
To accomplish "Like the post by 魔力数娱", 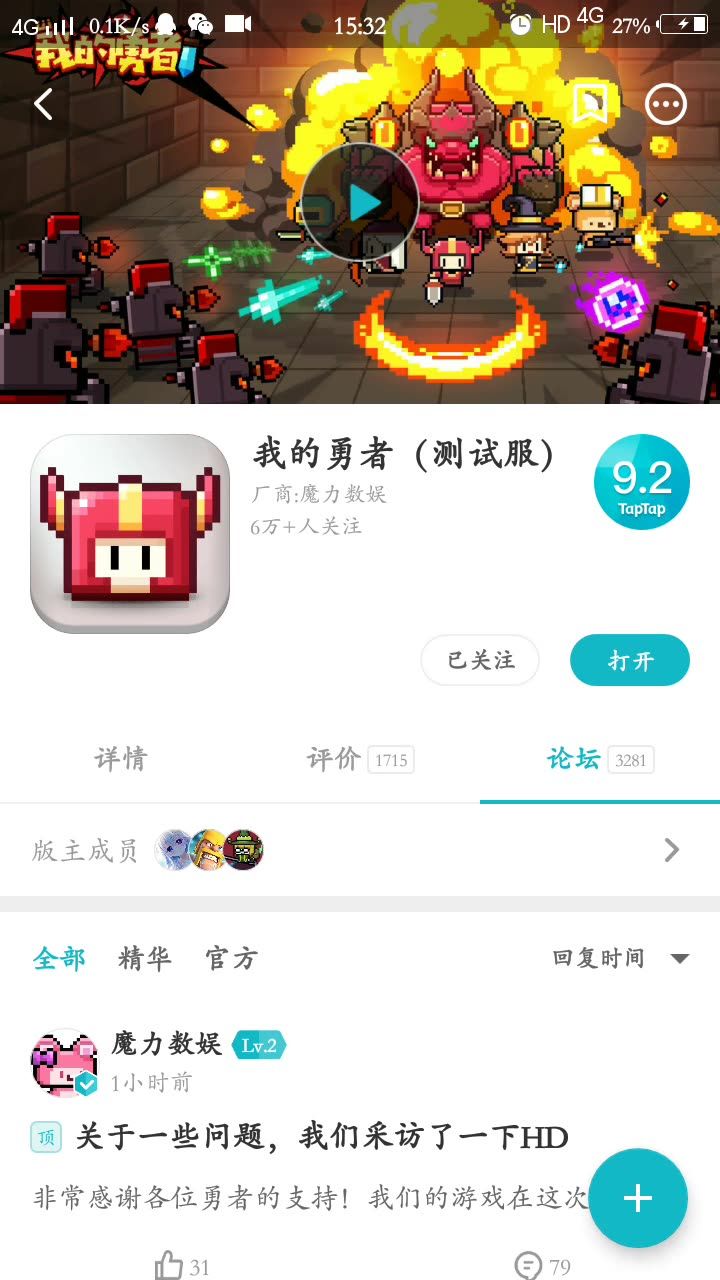I will [171, 1267].
